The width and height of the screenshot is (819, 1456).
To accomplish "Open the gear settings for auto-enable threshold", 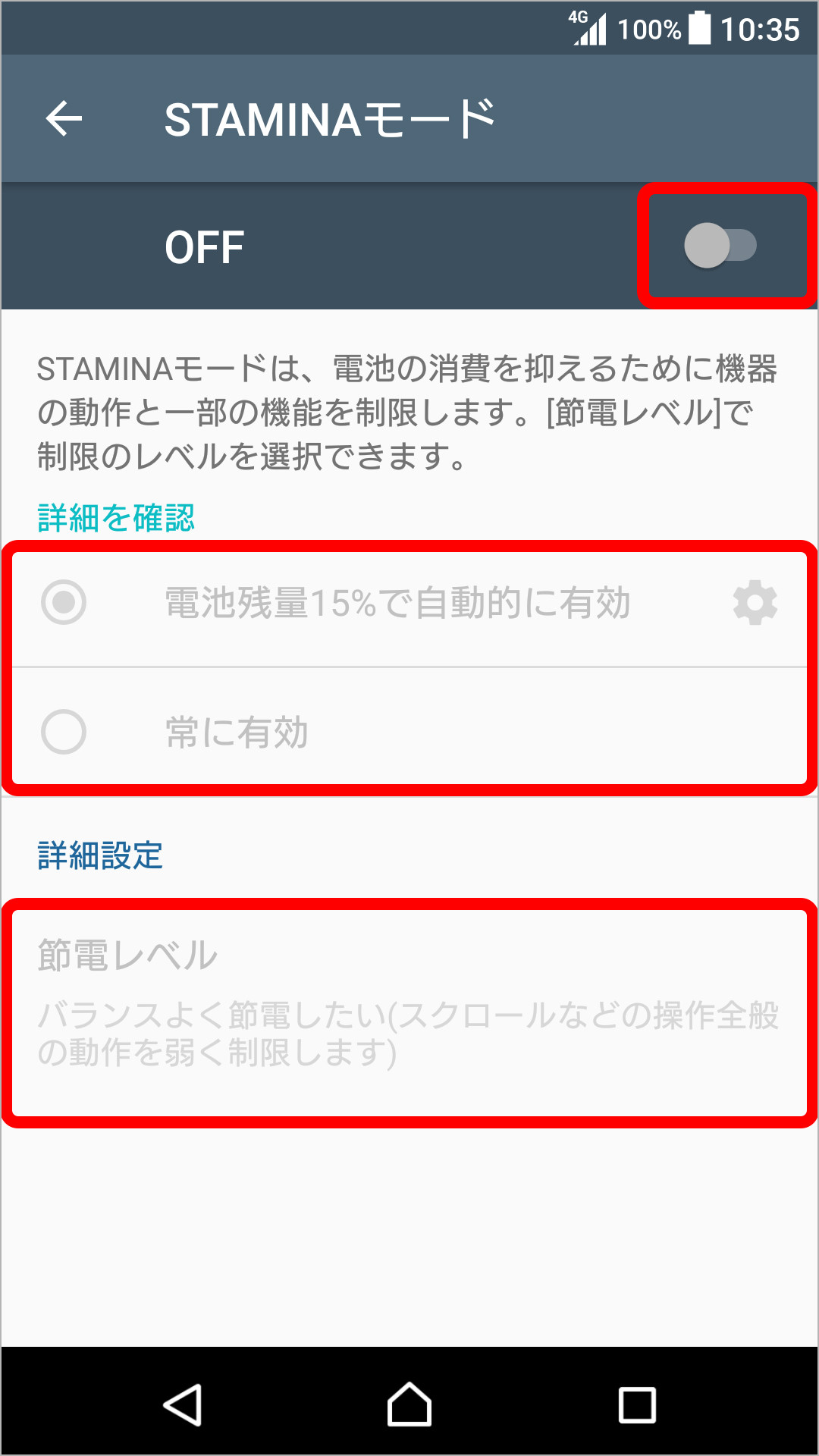I will 755,604.
